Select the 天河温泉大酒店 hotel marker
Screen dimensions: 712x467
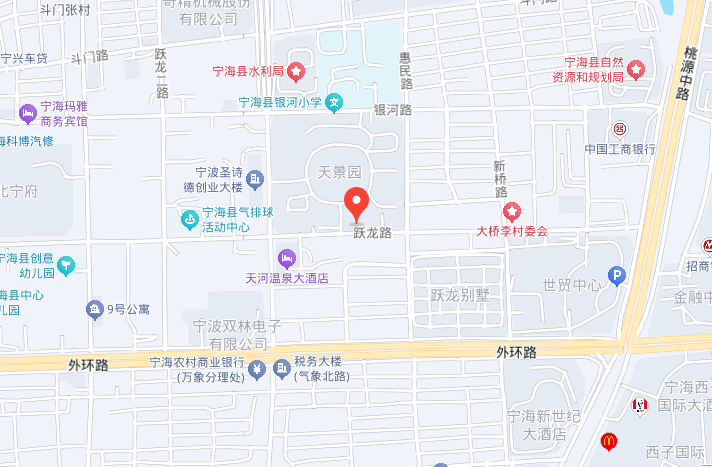pyautogui.click(x=288, y=257)
